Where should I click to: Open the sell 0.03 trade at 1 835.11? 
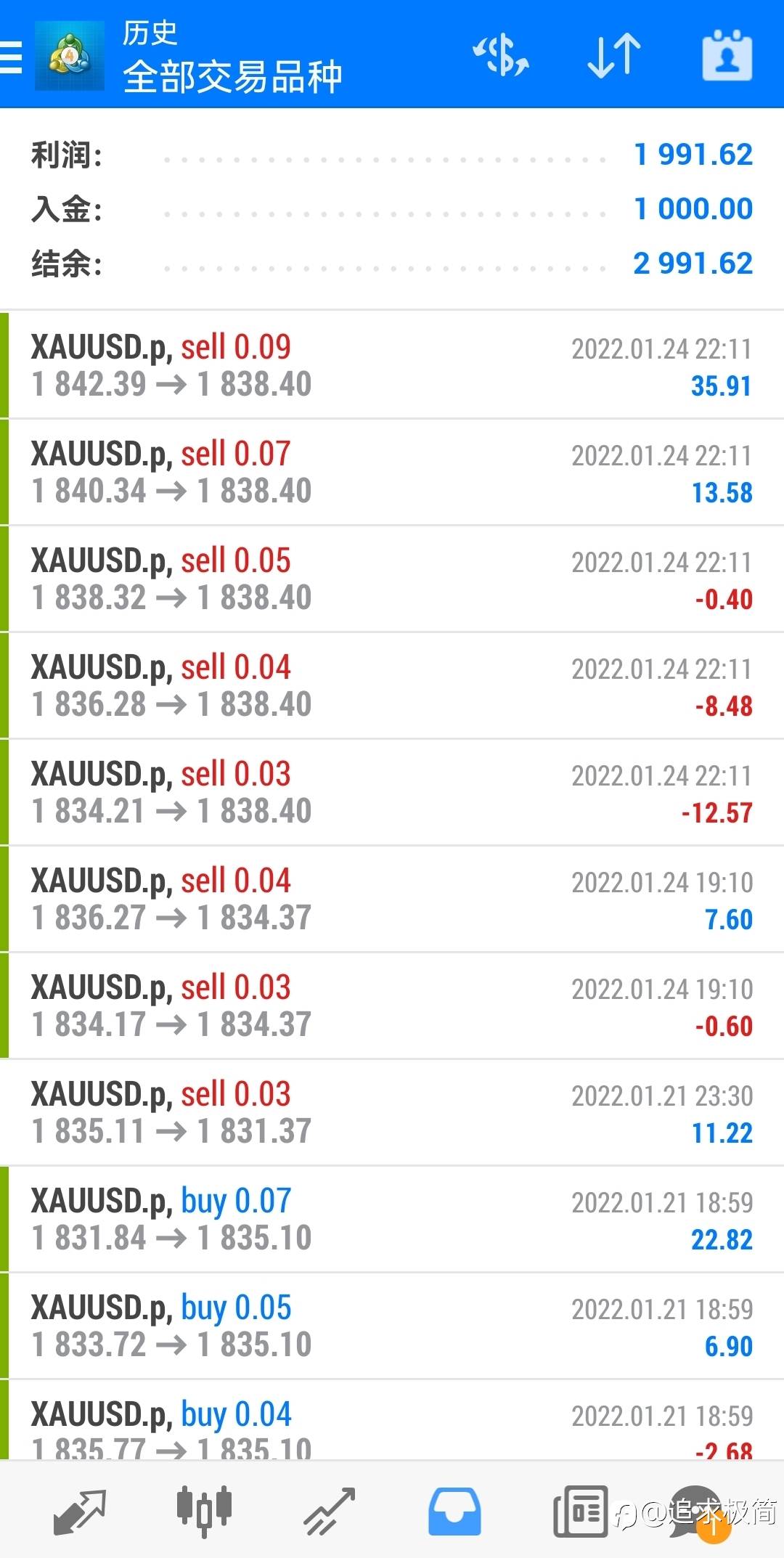(x=392, y=1113)
